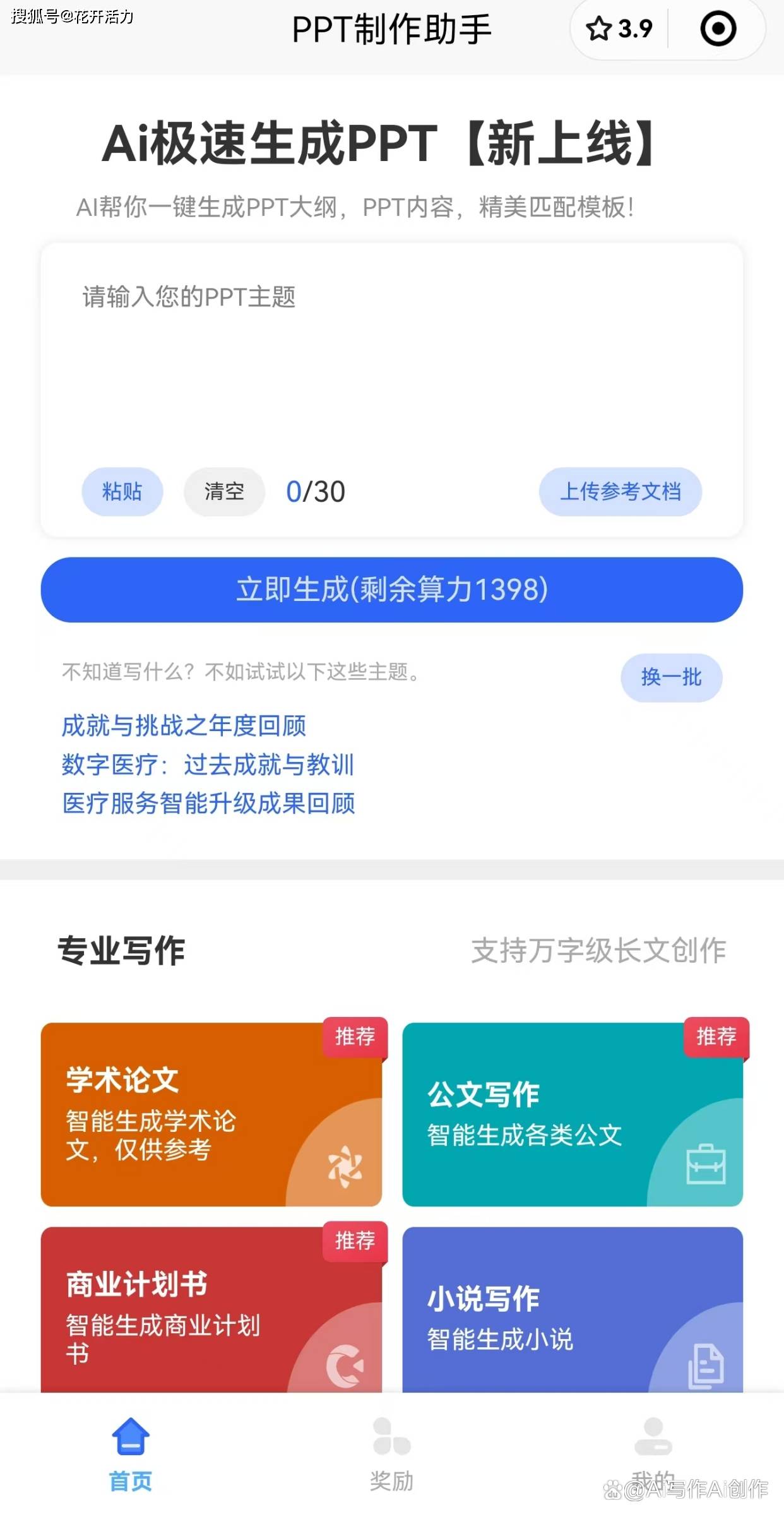Refresh suggested topics with 换一批
Viewport: 784px width, 1517px height.
672,677
